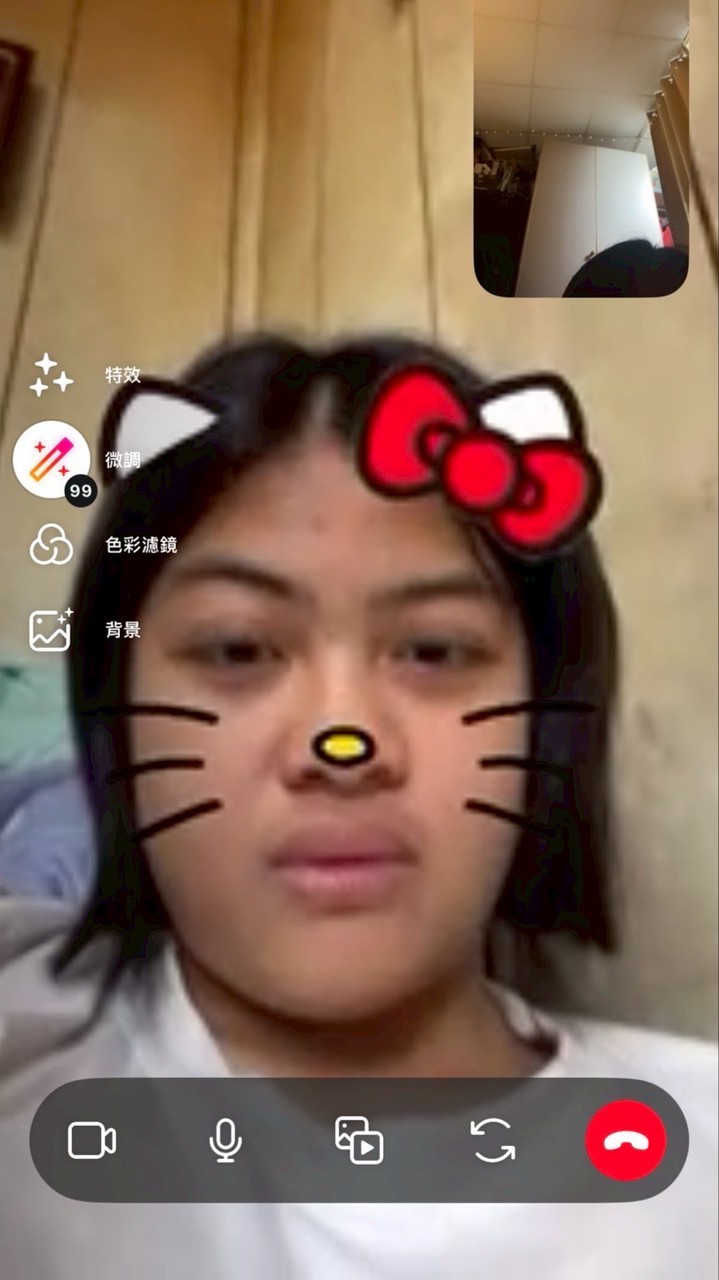Open the 特效 effects option
719x1280 pixels.
52,375
